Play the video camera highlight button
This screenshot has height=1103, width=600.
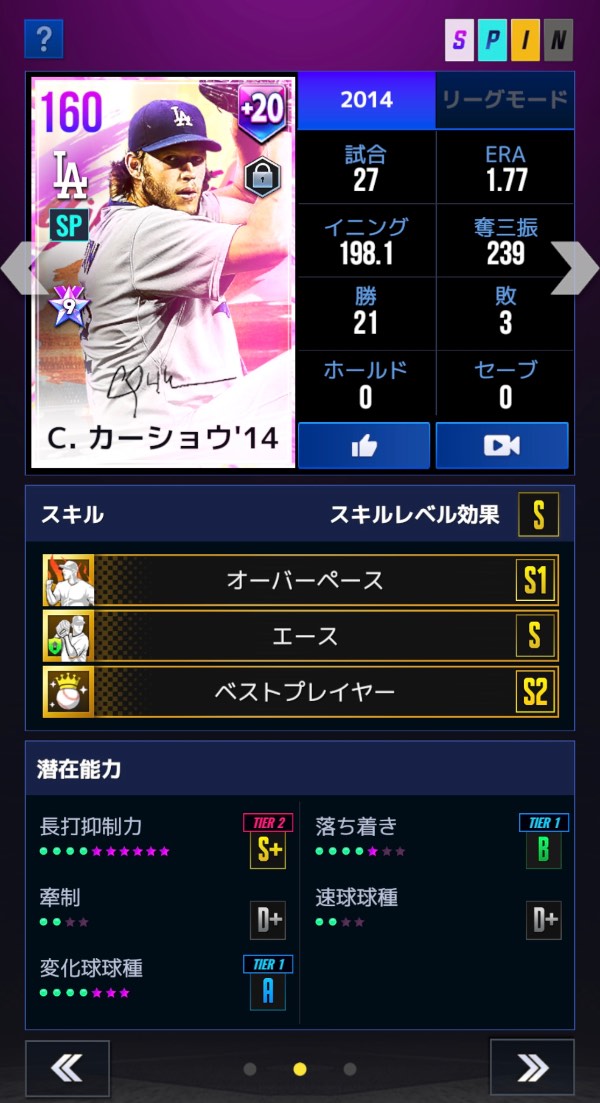coord(502,446)
